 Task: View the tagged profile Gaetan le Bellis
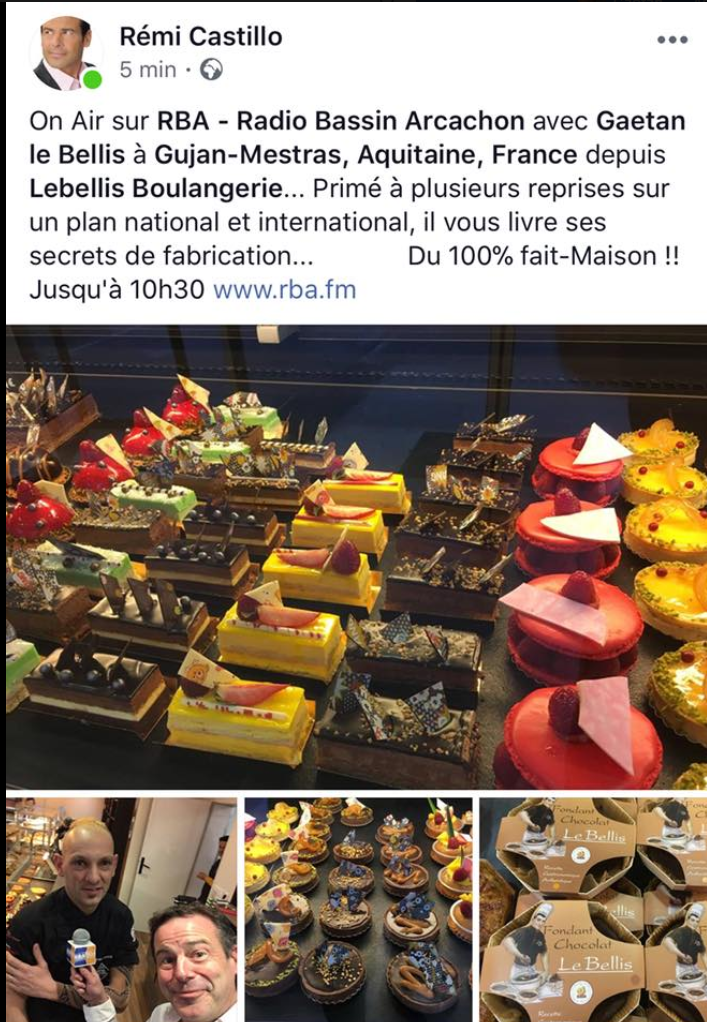tap(640, 122)
